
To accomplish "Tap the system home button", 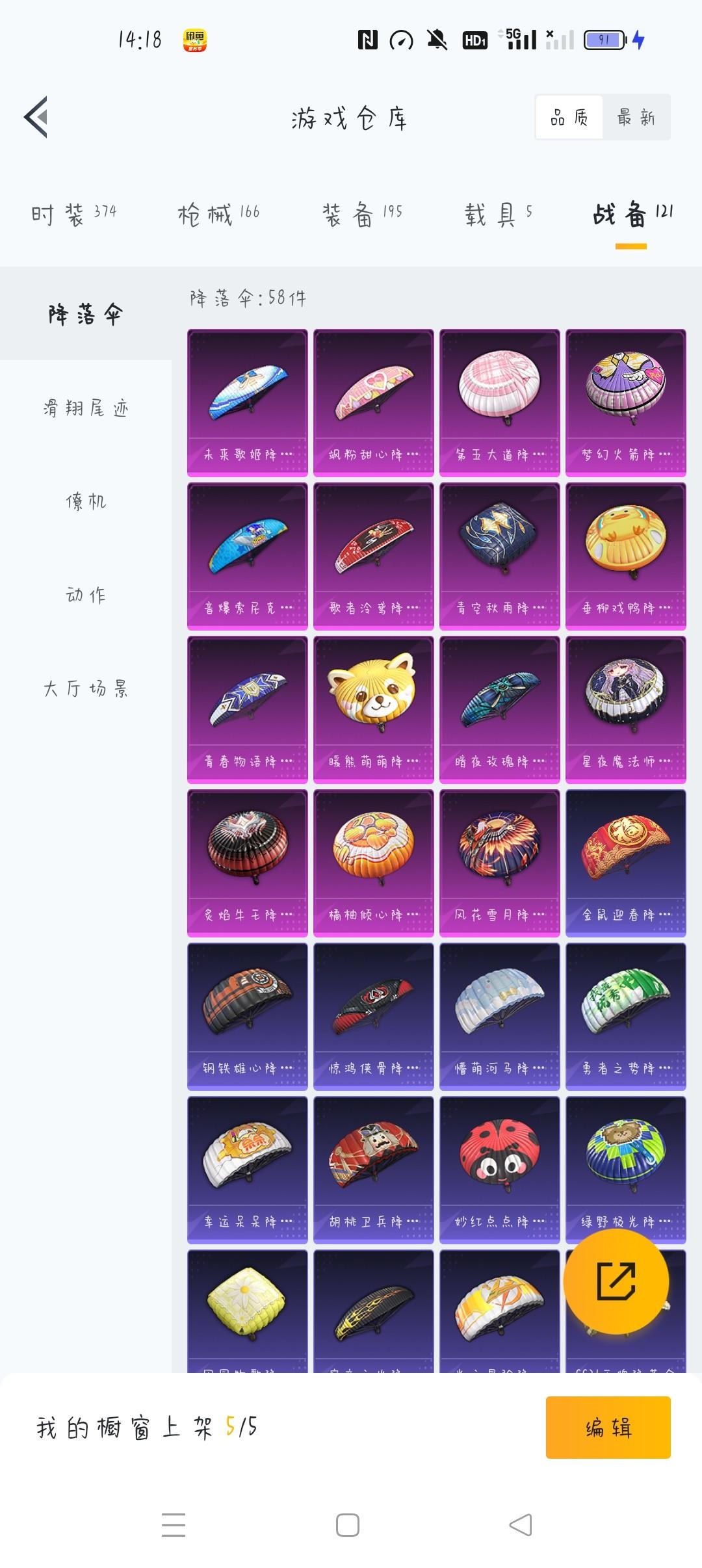I will pos(347,1525).
